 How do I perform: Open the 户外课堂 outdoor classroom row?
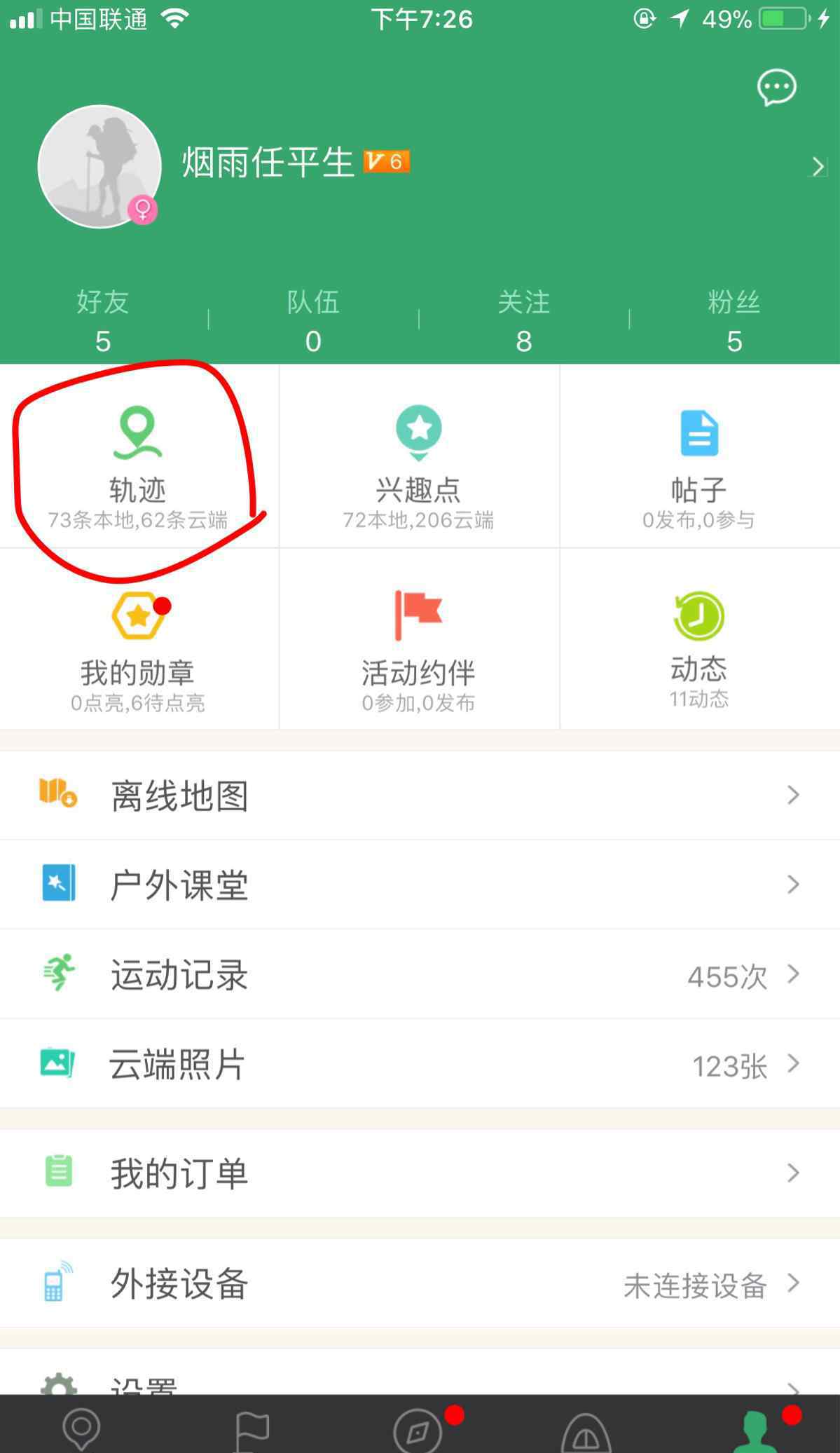coord(420,885)
